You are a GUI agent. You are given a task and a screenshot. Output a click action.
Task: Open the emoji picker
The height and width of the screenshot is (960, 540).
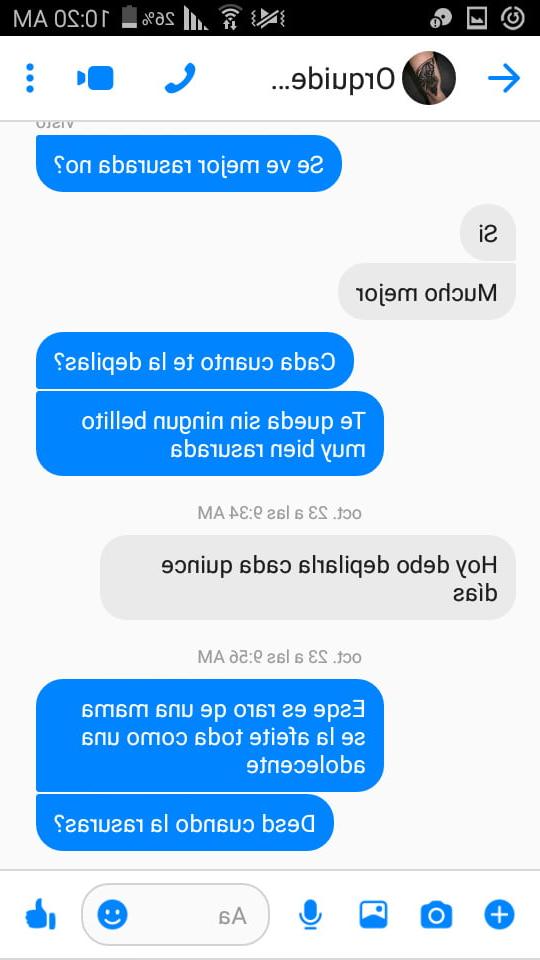tap(113, 915)
